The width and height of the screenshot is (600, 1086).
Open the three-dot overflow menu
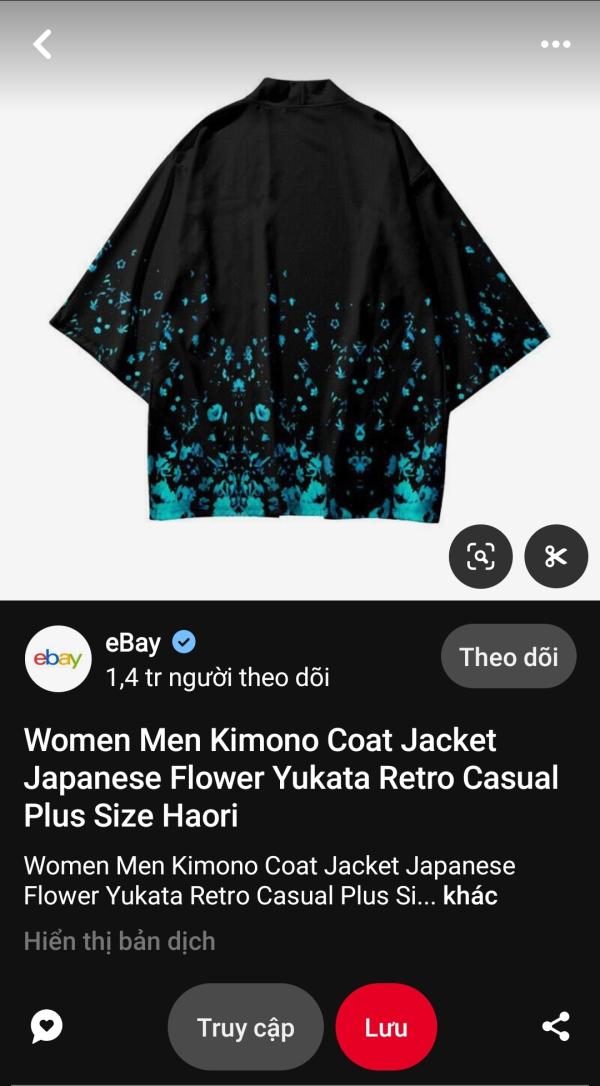(556, 44)
